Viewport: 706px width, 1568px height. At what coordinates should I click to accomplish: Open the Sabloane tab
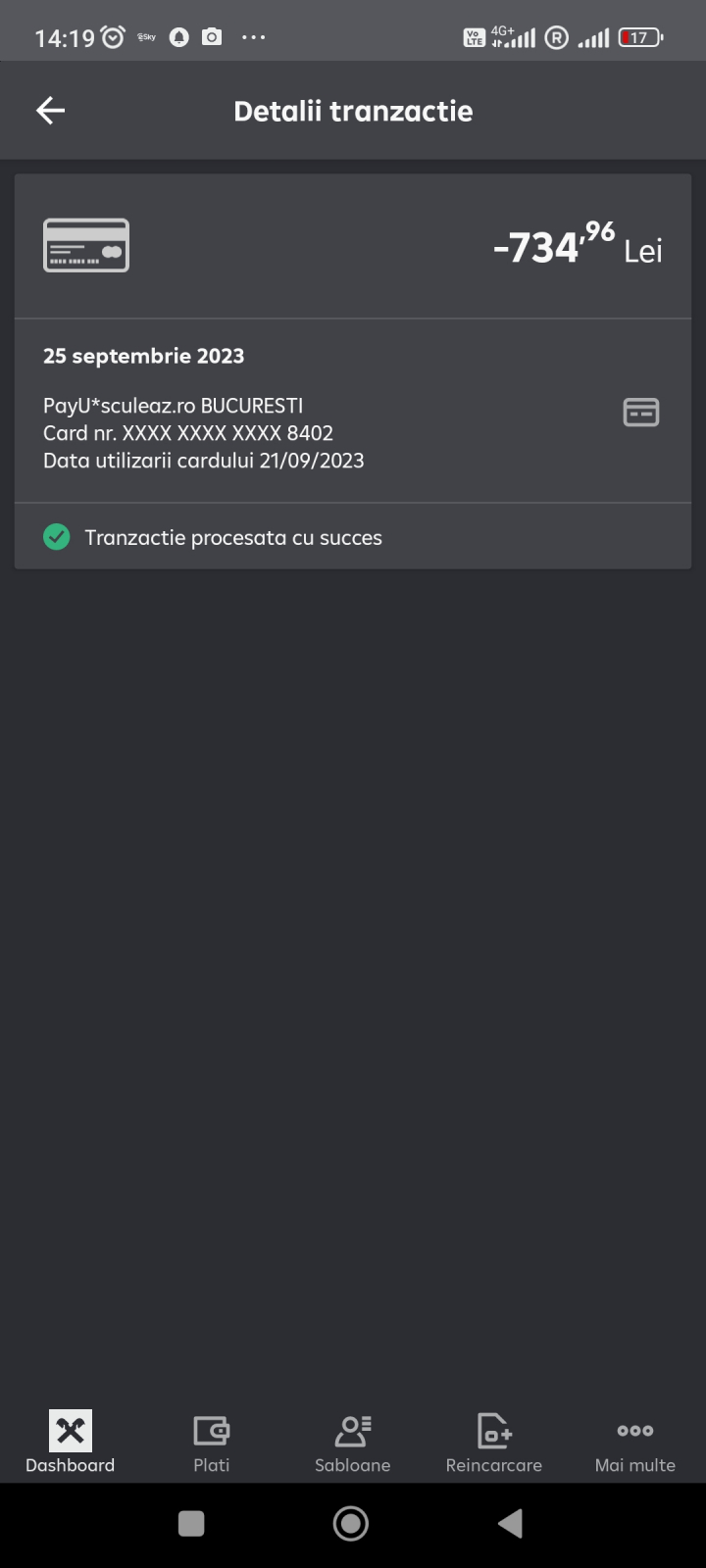click(353, 1444)
